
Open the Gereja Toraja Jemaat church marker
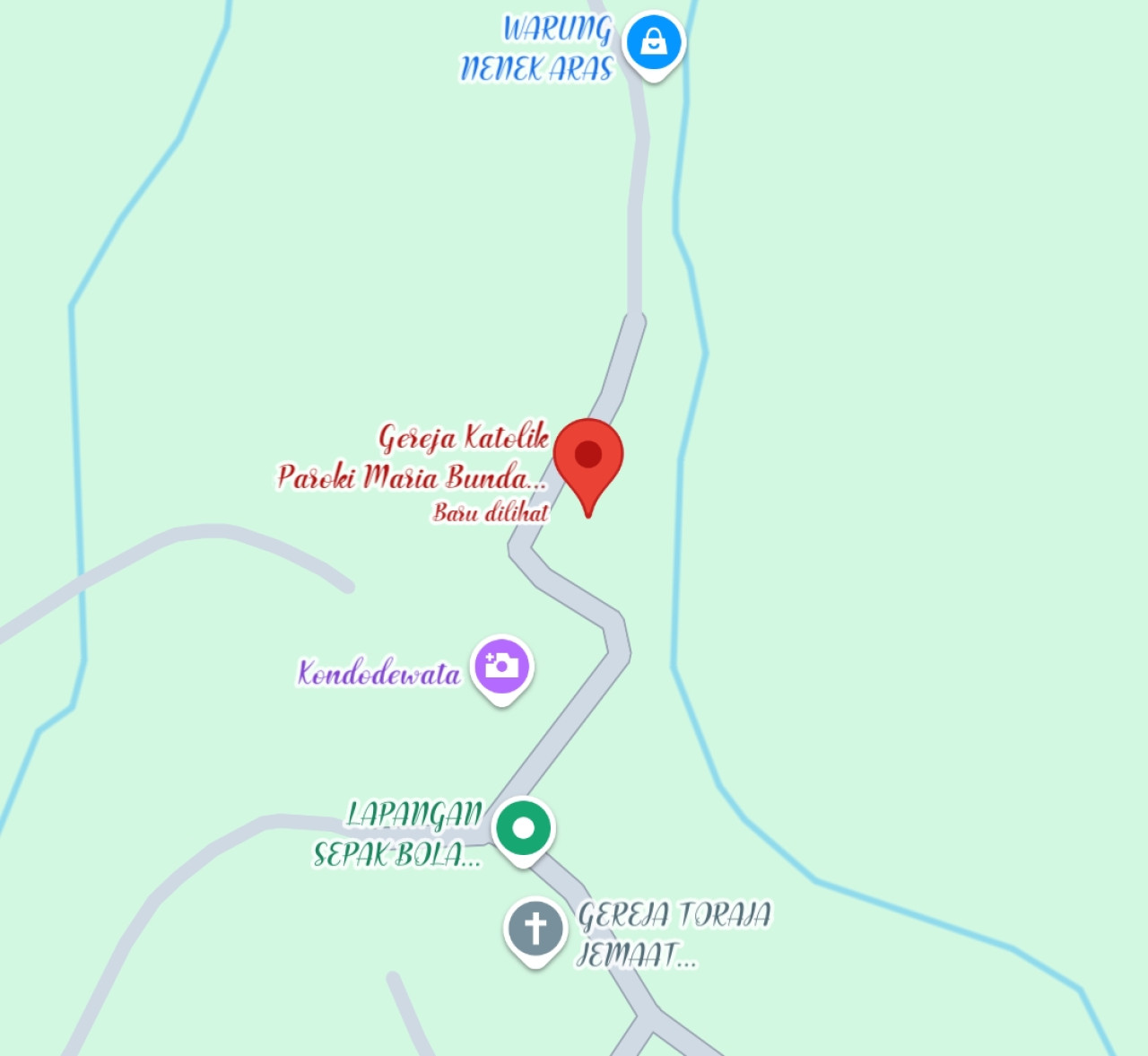coord(535,929)
